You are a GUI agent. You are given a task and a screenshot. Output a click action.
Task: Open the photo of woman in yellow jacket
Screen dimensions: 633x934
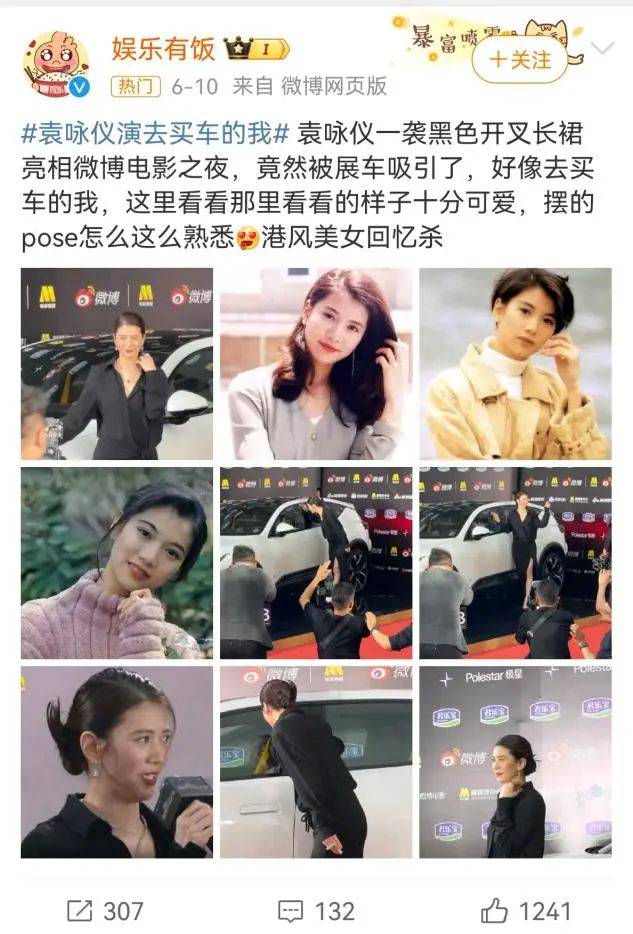tap(514, 363)
